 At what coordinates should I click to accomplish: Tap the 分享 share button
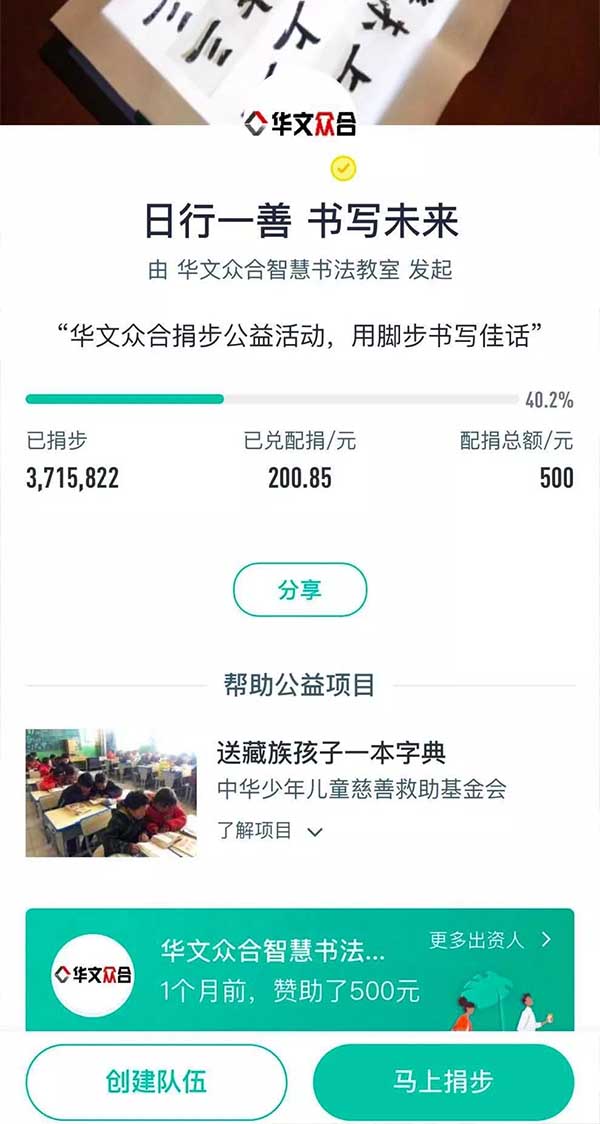point(300,590)
